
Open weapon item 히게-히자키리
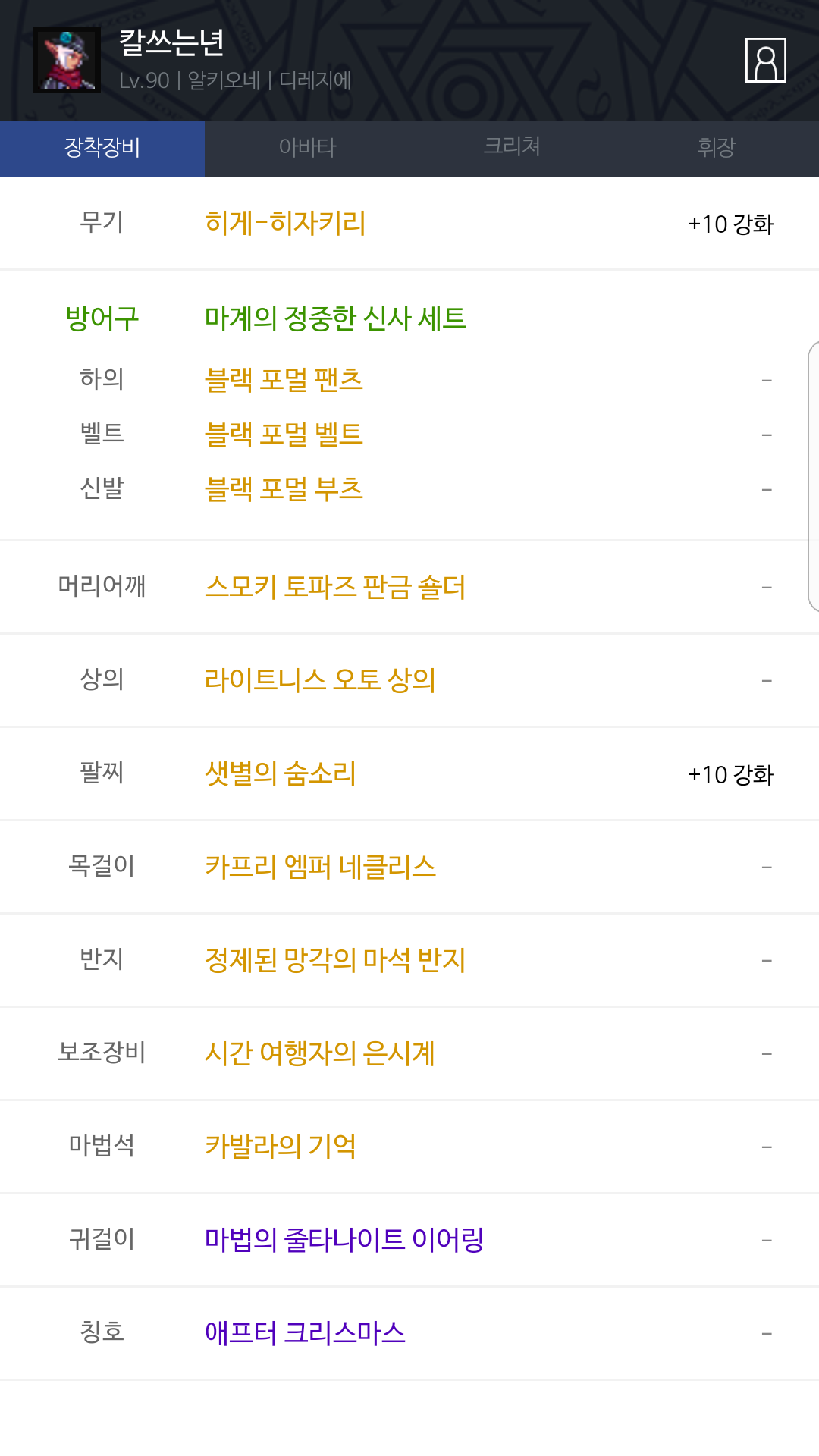pyautogui.click(x=285, y=223)
